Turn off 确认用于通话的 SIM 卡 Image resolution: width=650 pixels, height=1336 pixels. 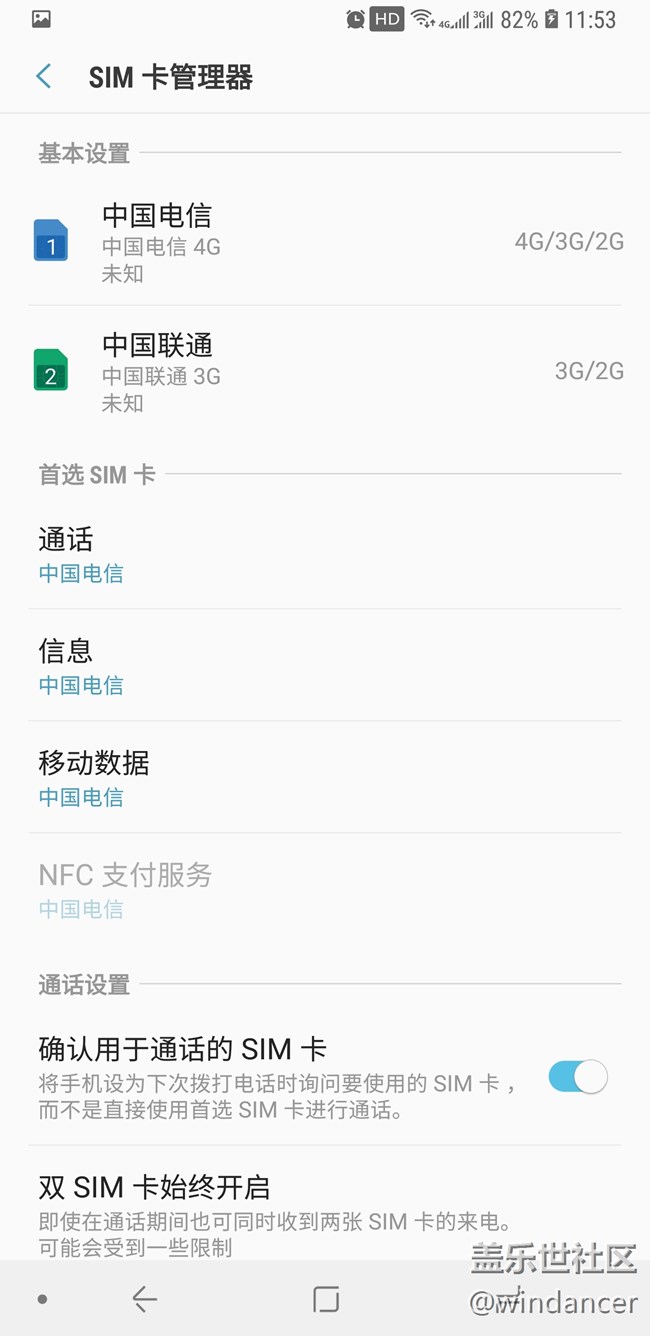tap(577, 1077)
